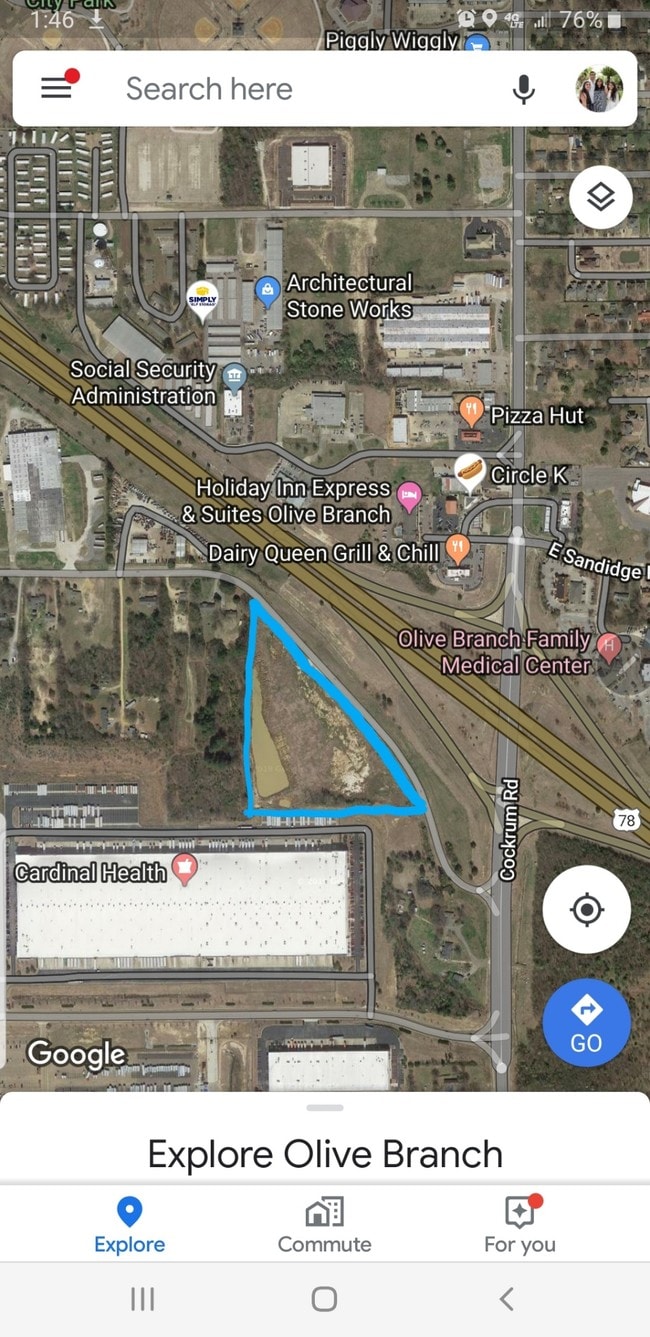Open recent apps from navigation bar
650x1337 pixels.
coord(143,1299)
